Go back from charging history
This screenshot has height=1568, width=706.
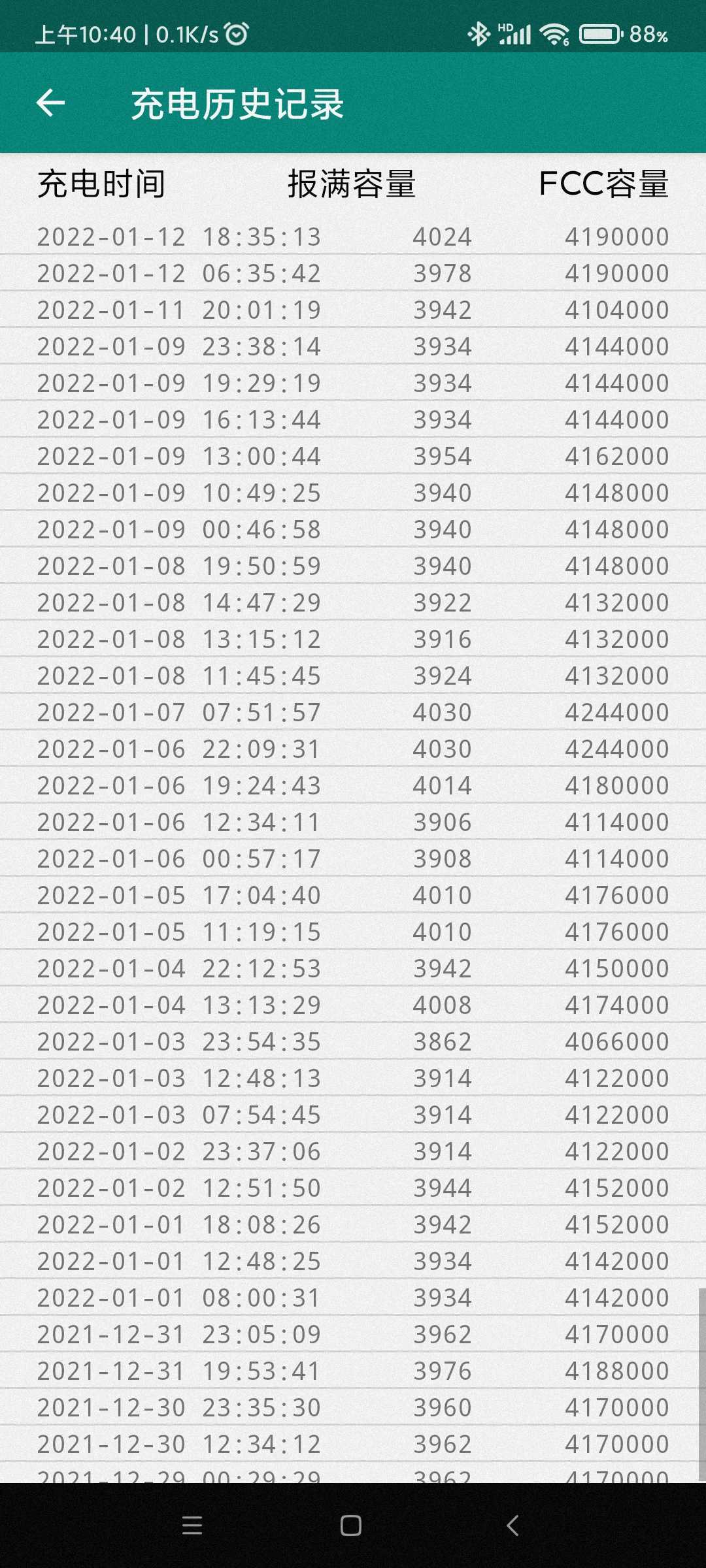(x=50, y=103)
